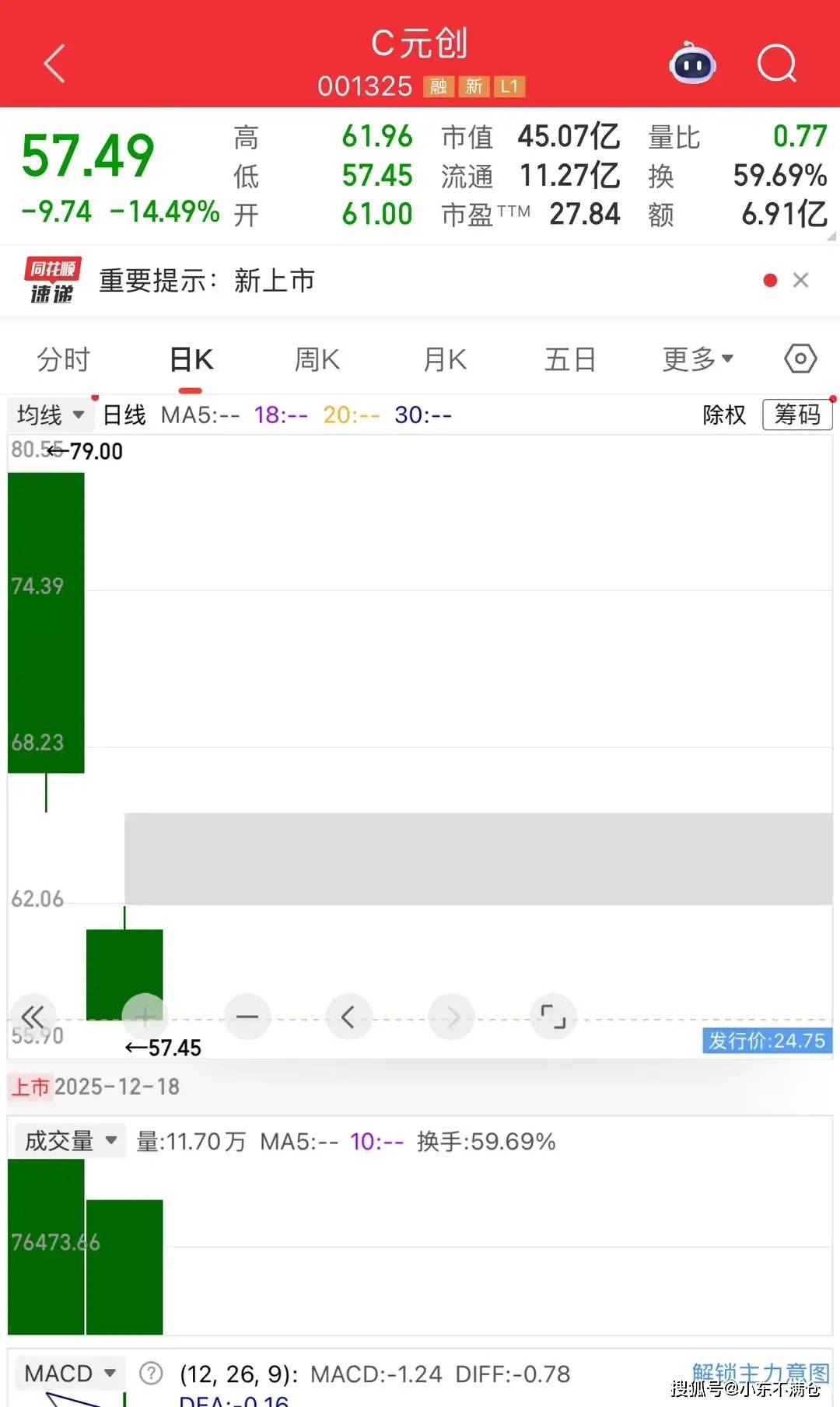Image resolution: width=840 pixels, height=1407 pixels.
Task: Expand the 均线 indicator dropdown
Action: pyautogui.click(x=51, y=415)
